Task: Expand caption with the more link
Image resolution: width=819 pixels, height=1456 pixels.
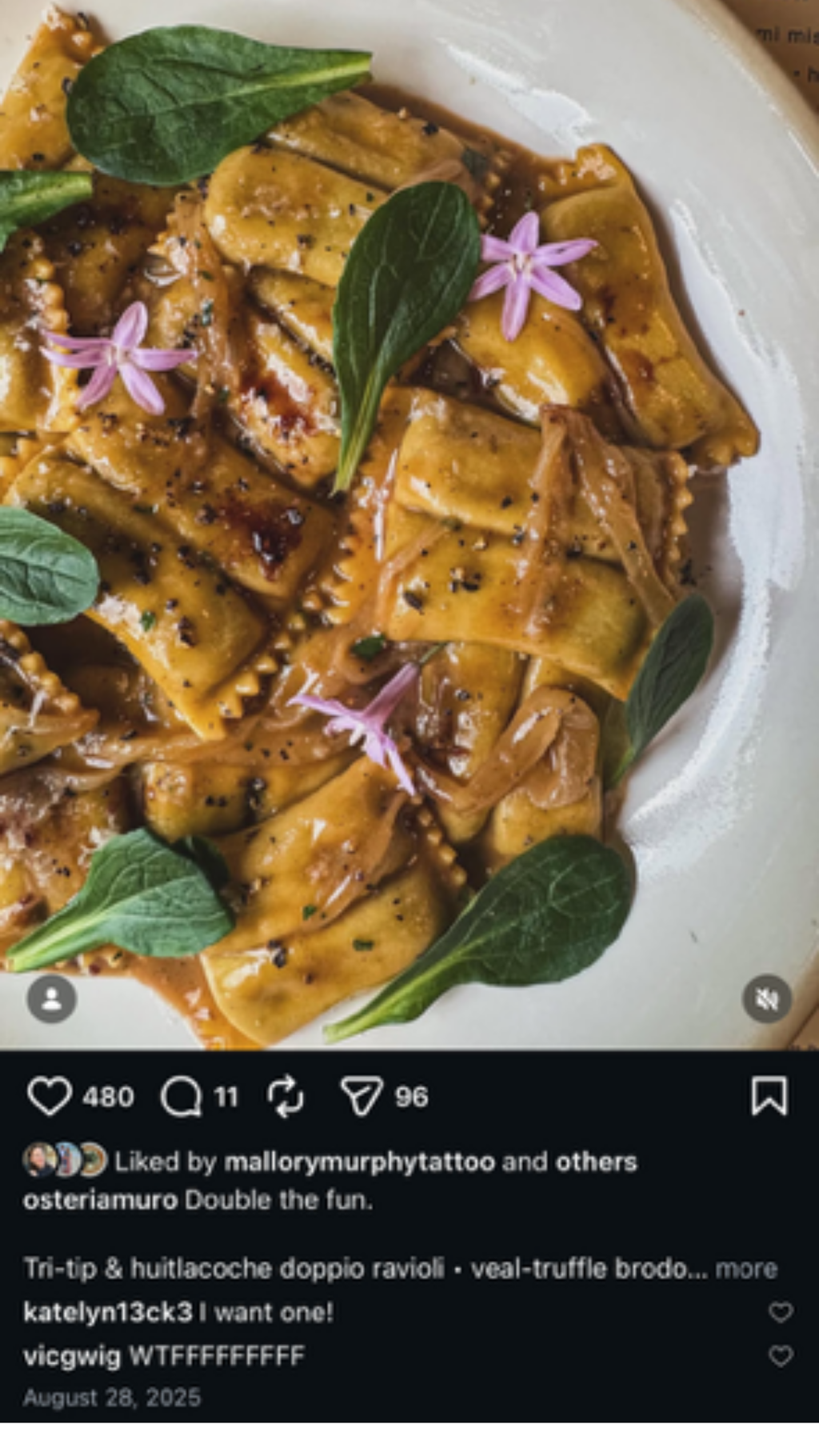Action: pos(746,1269)
